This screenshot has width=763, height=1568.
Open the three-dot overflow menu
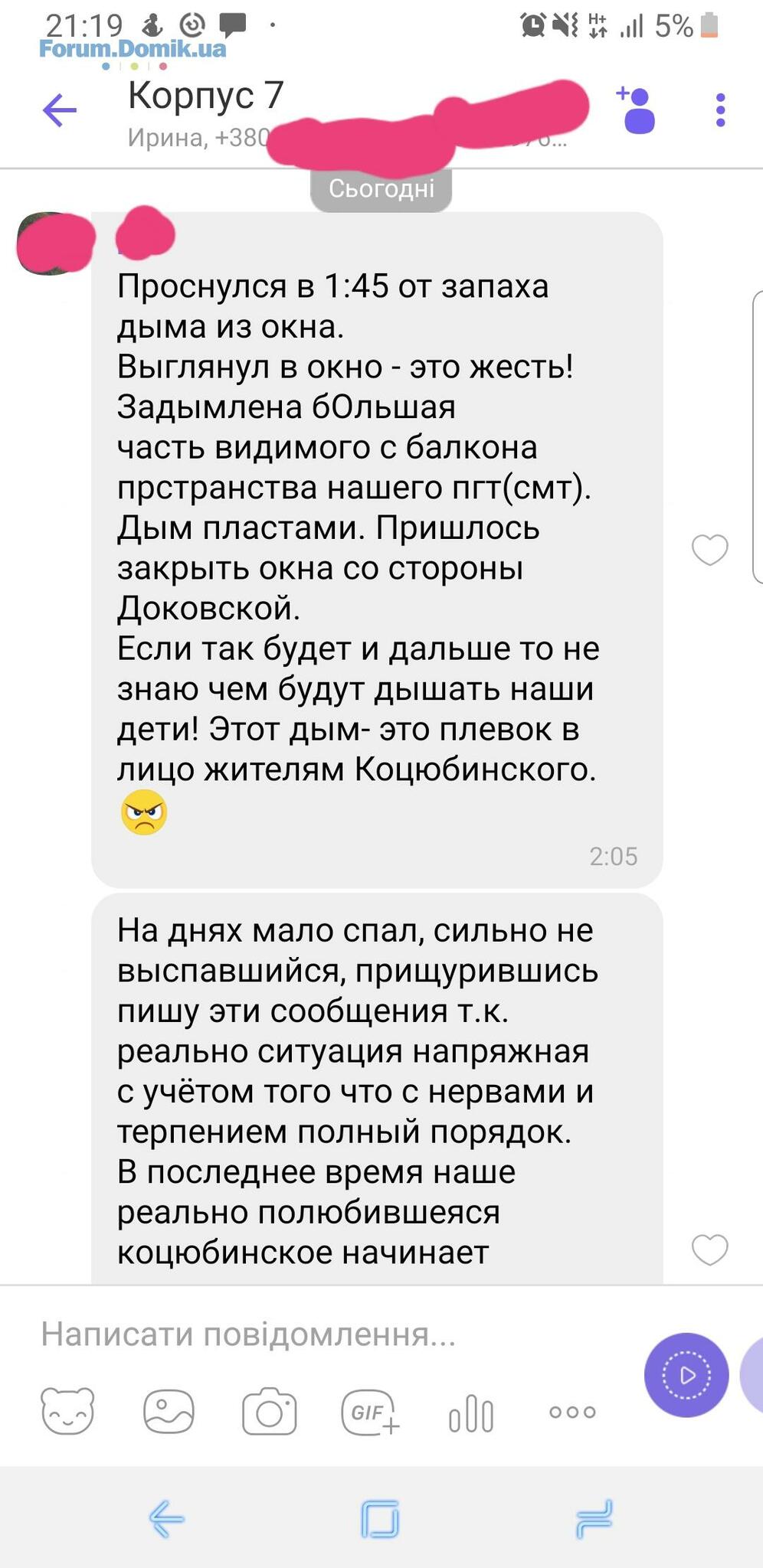coord(720,110)
